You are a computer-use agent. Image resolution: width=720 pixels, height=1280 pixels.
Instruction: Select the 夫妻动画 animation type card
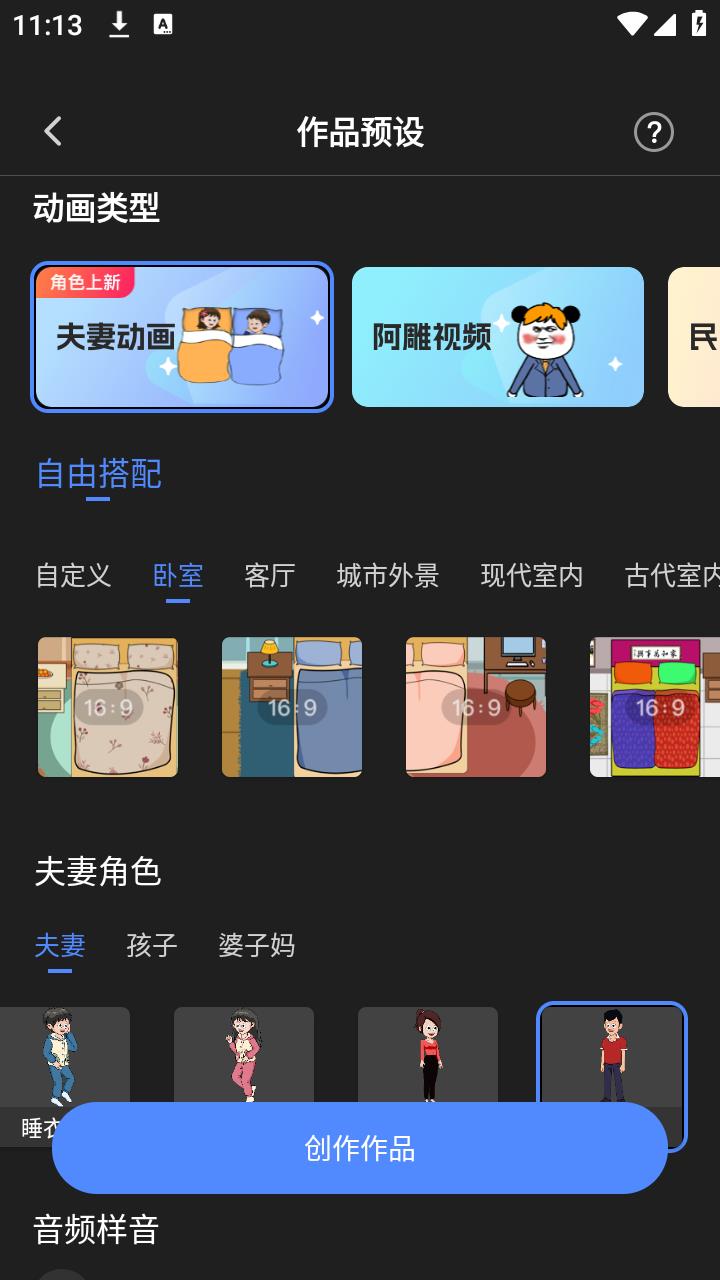[182, 337]
